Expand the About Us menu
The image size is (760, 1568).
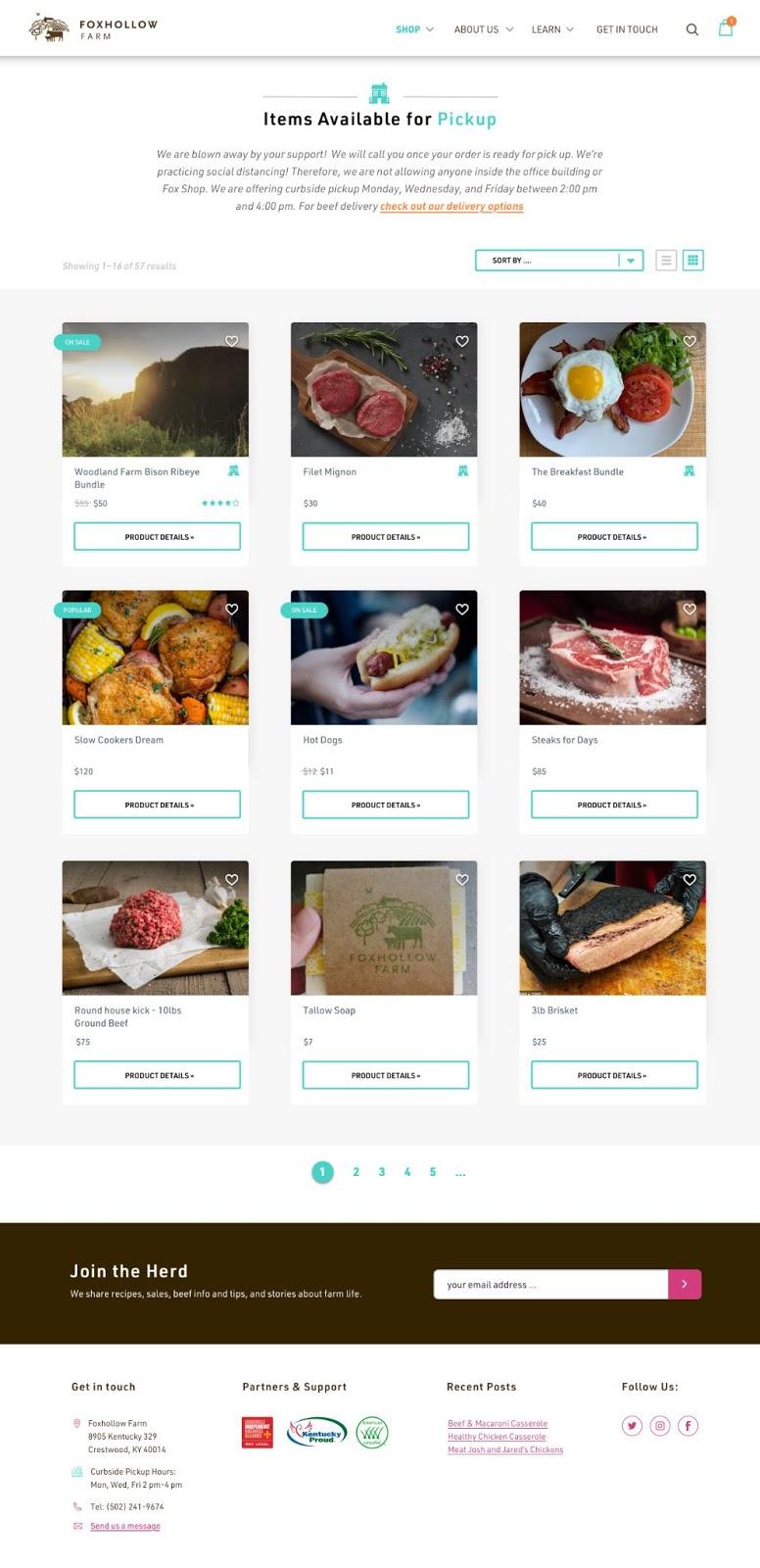pyautogui.click(x=483, y=29)
